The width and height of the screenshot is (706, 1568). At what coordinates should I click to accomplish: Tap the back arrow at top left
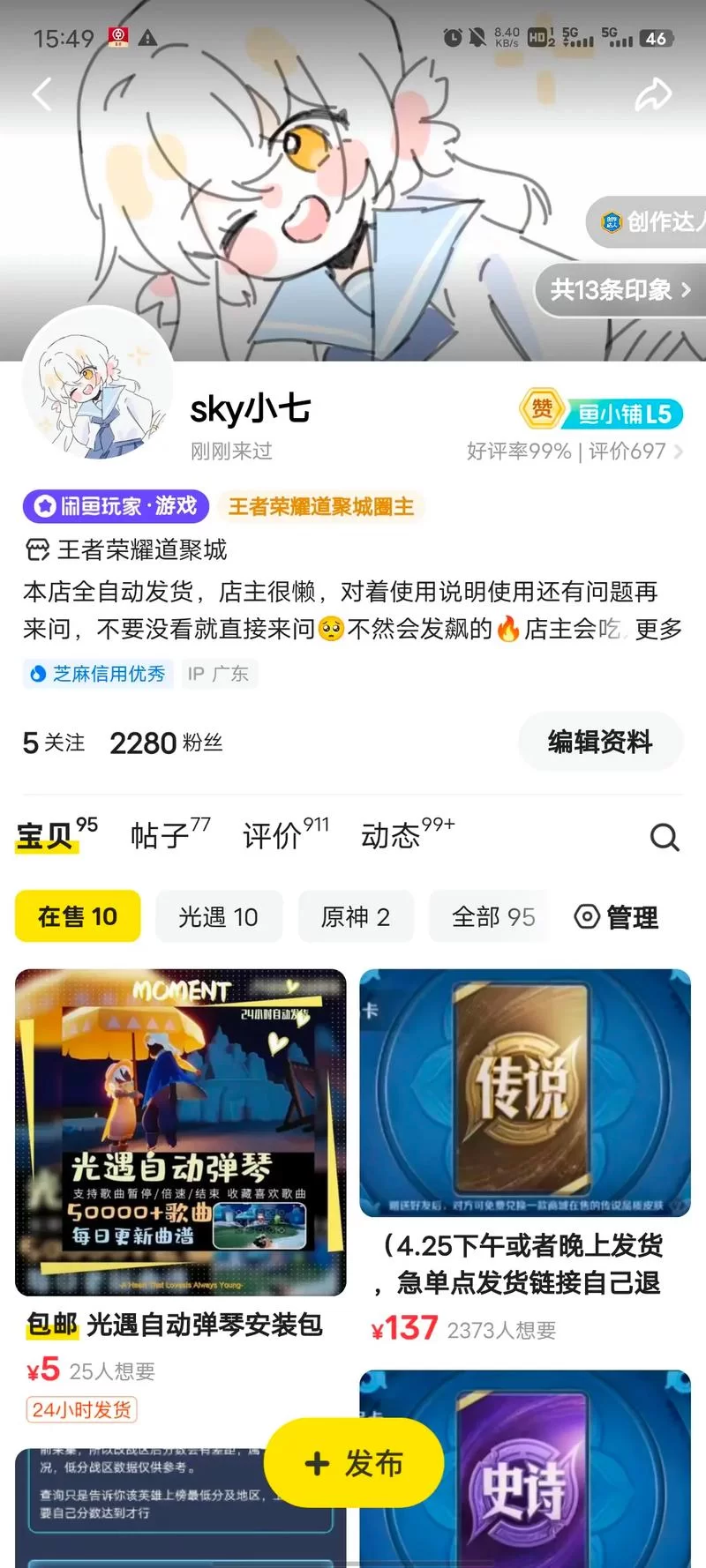41,93
